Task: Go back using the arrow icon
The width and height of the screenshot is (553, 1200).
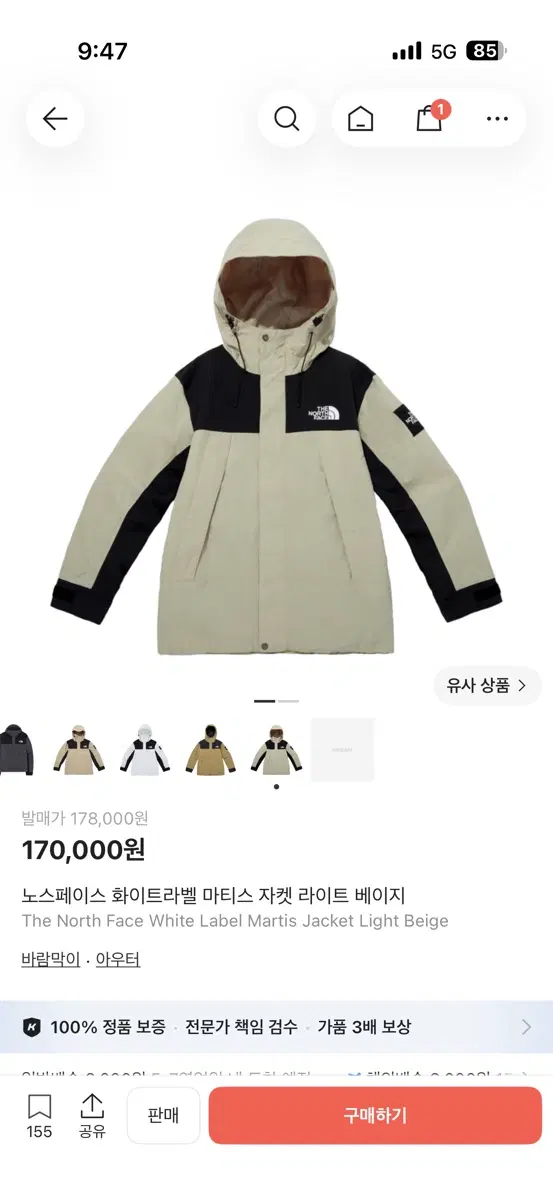Action: (x=55, y=119)
